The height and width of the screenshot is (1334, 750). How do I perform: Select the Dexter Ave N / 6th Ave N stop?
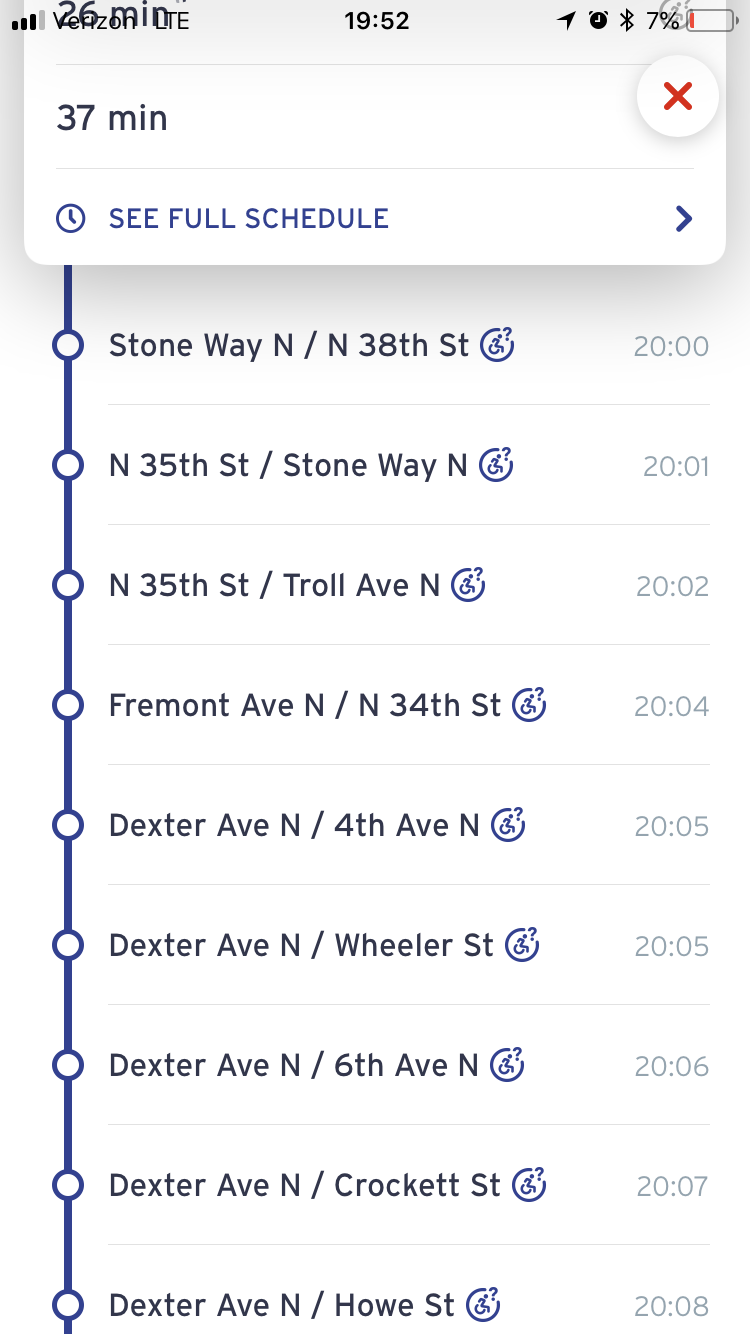pos(293,1066)
